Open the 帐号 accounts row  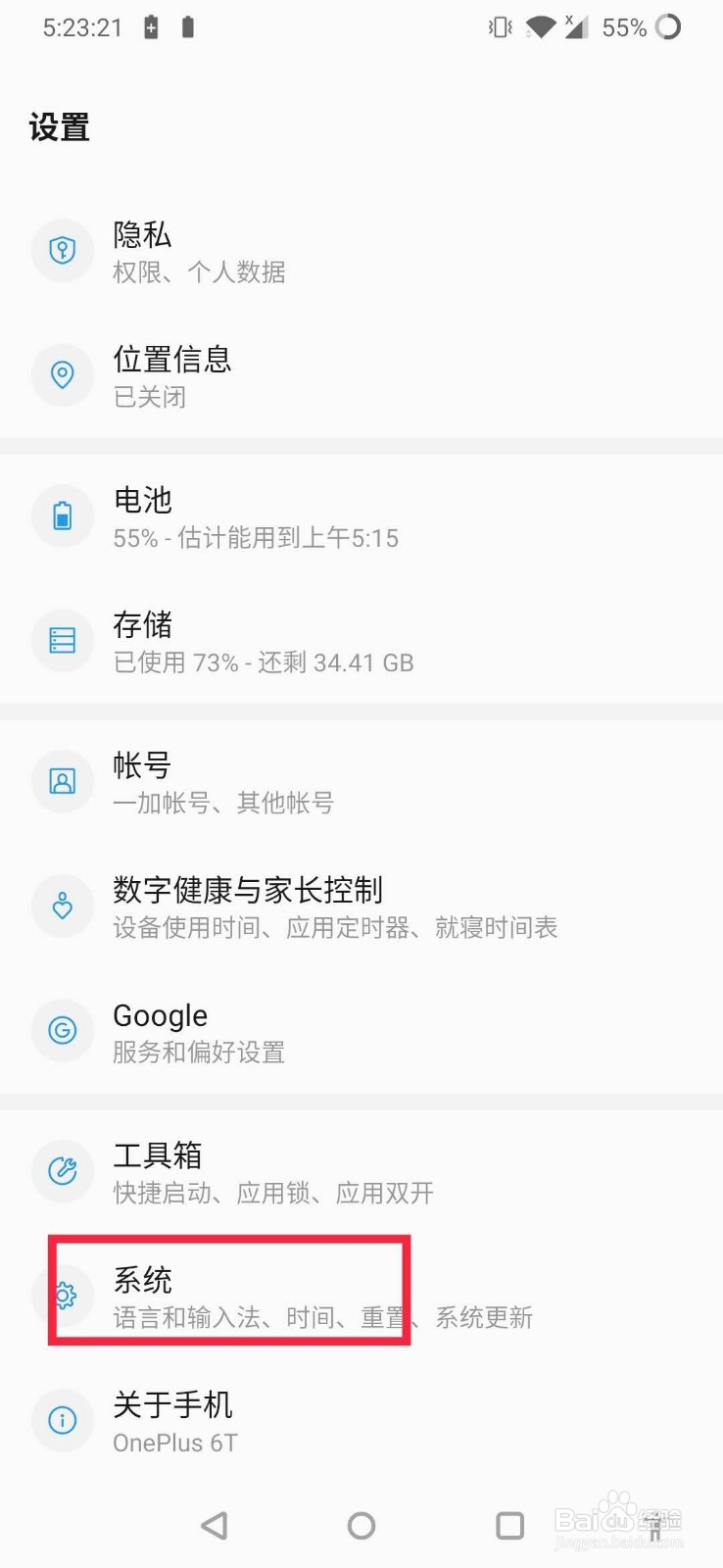point(361,782)
